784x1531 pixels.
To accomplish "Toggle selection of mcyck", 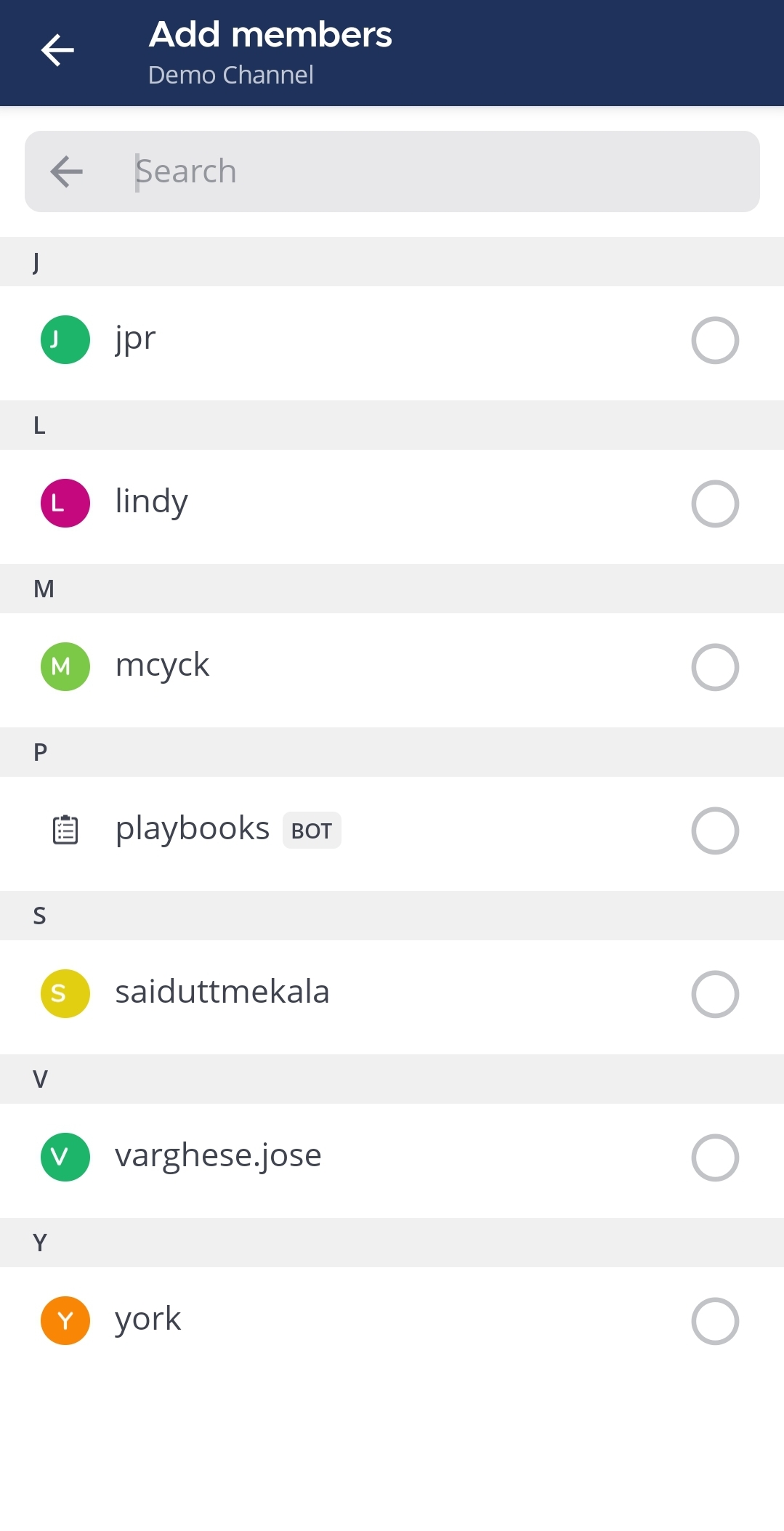I will (x=714, y=667).
